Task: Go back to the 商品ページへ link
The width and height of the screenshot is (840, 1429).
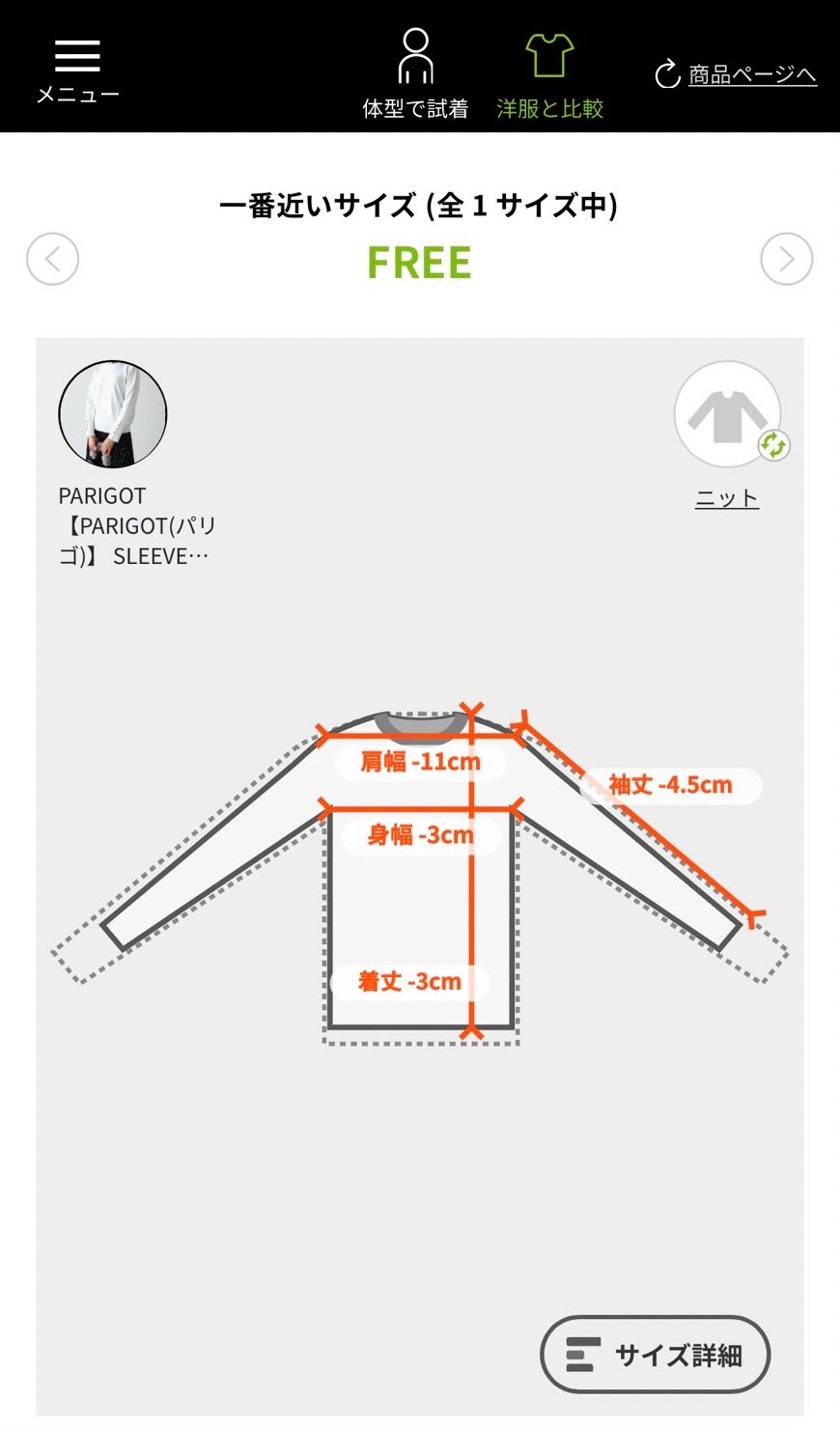Action: coord(737,74)
